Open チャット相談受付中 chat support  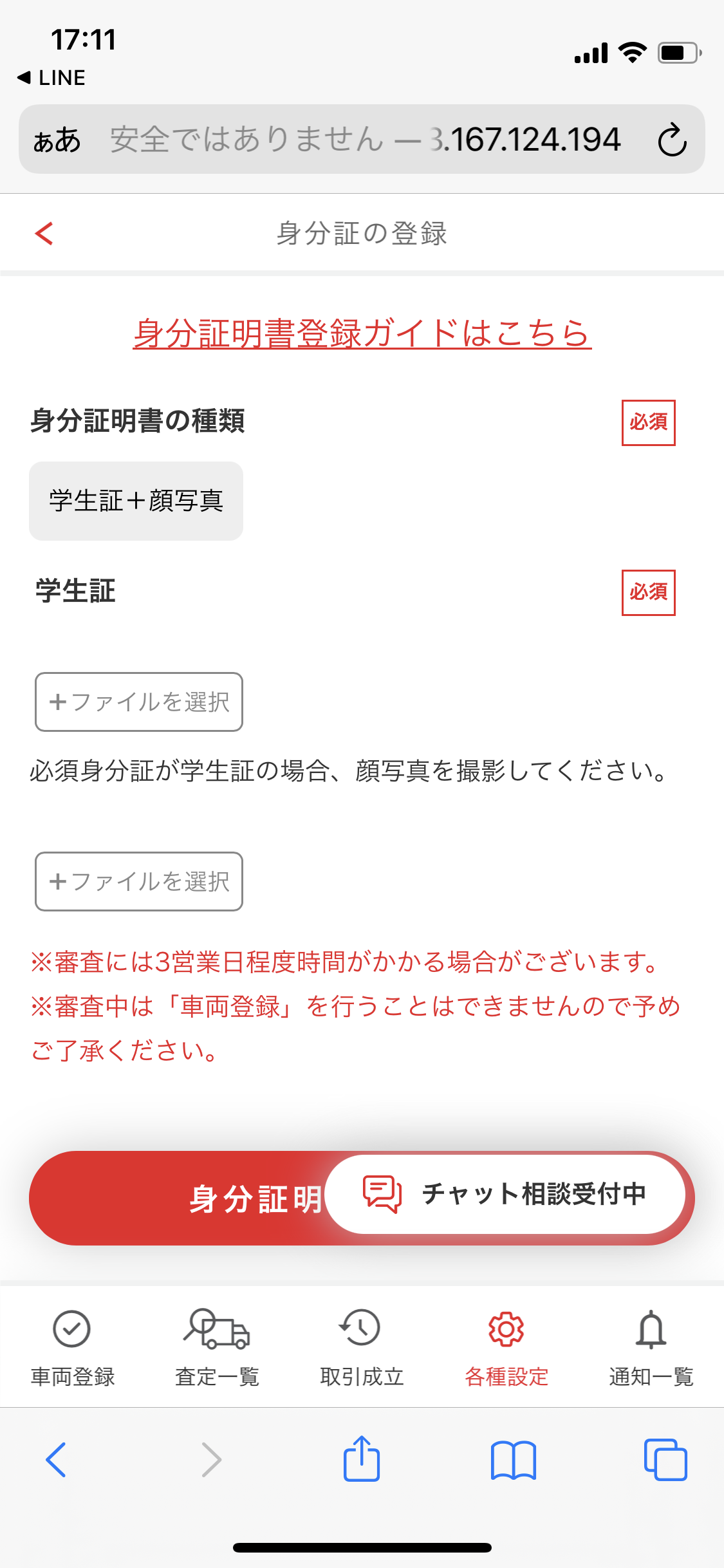pyautogui.click(x=505, y=1194)
